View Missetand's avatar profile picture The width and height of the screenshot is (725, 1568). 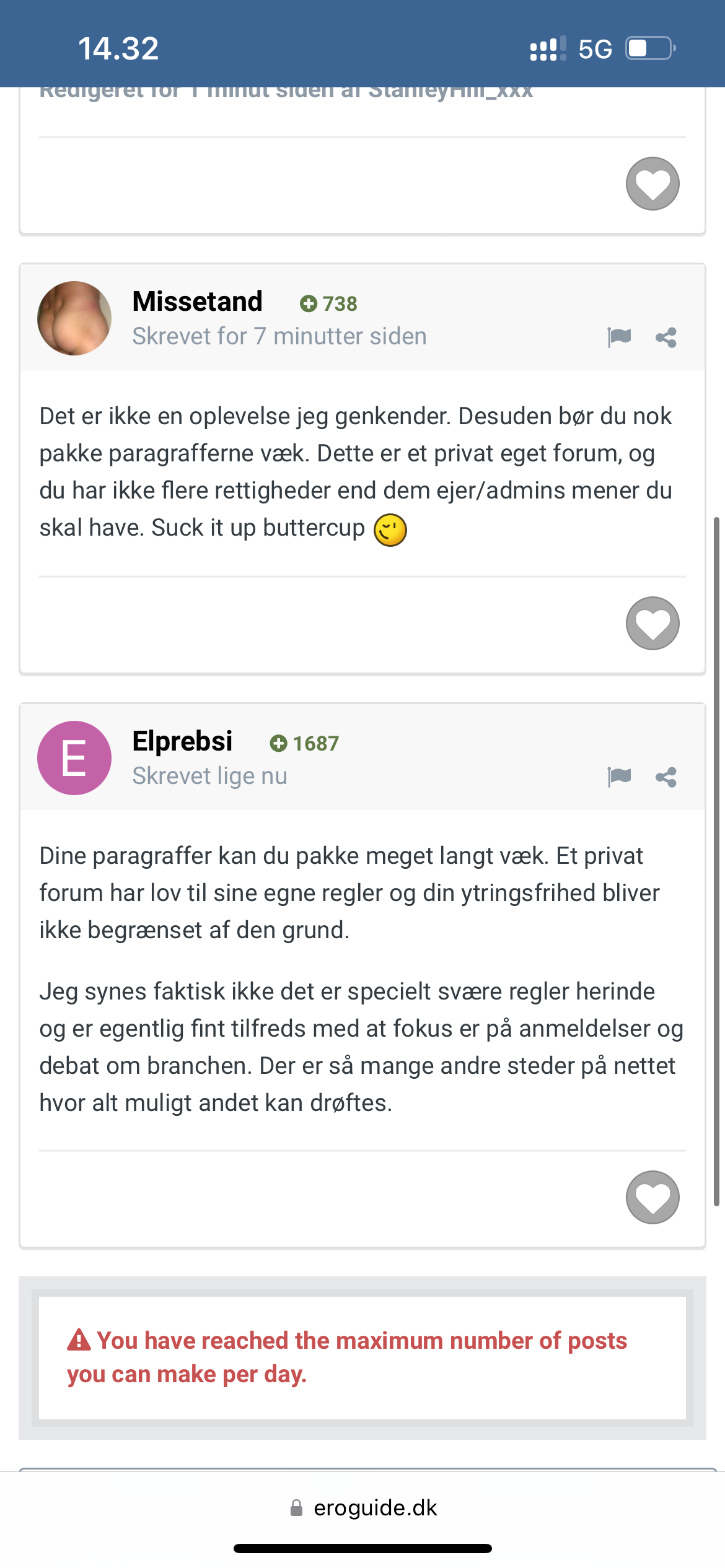[x=74, y=318]
